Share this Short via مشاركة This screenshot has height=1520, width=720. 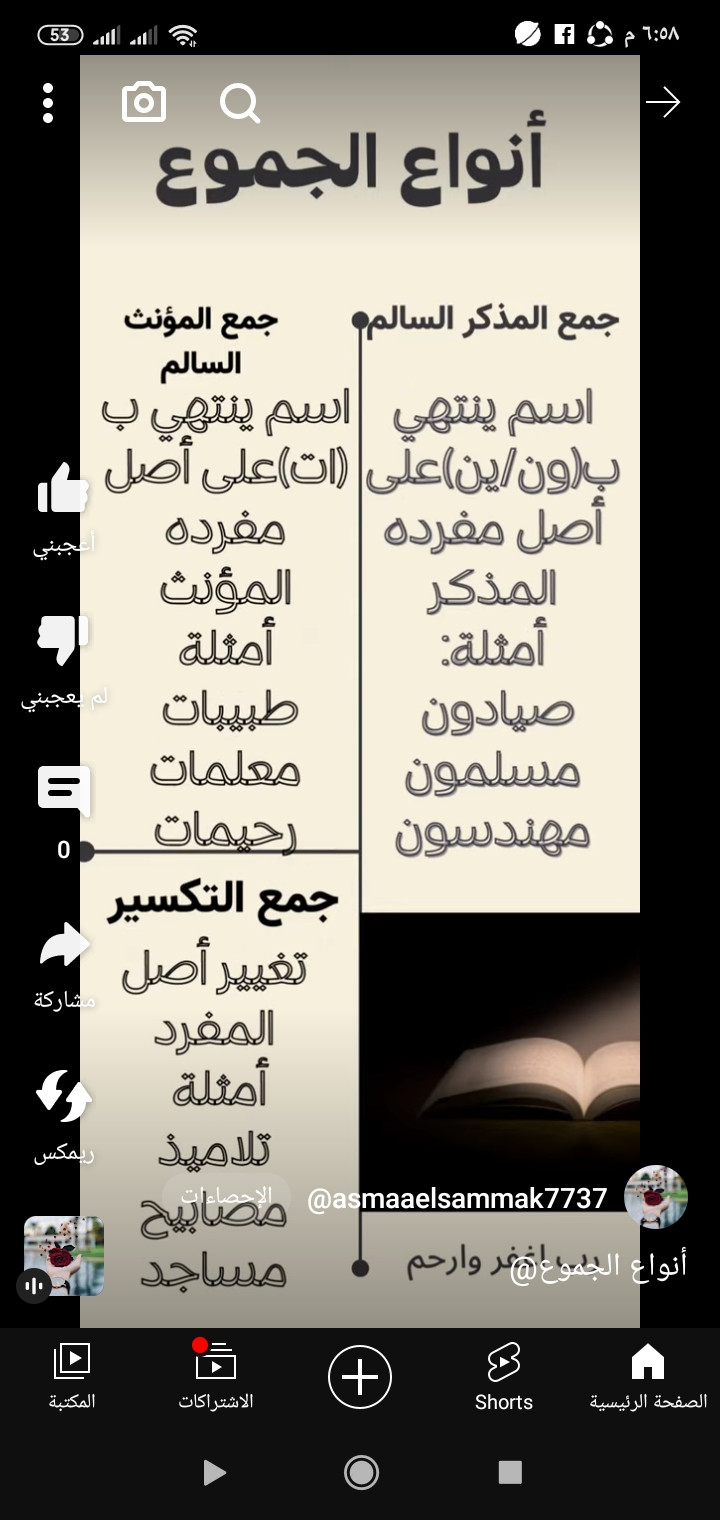[64, 946]
